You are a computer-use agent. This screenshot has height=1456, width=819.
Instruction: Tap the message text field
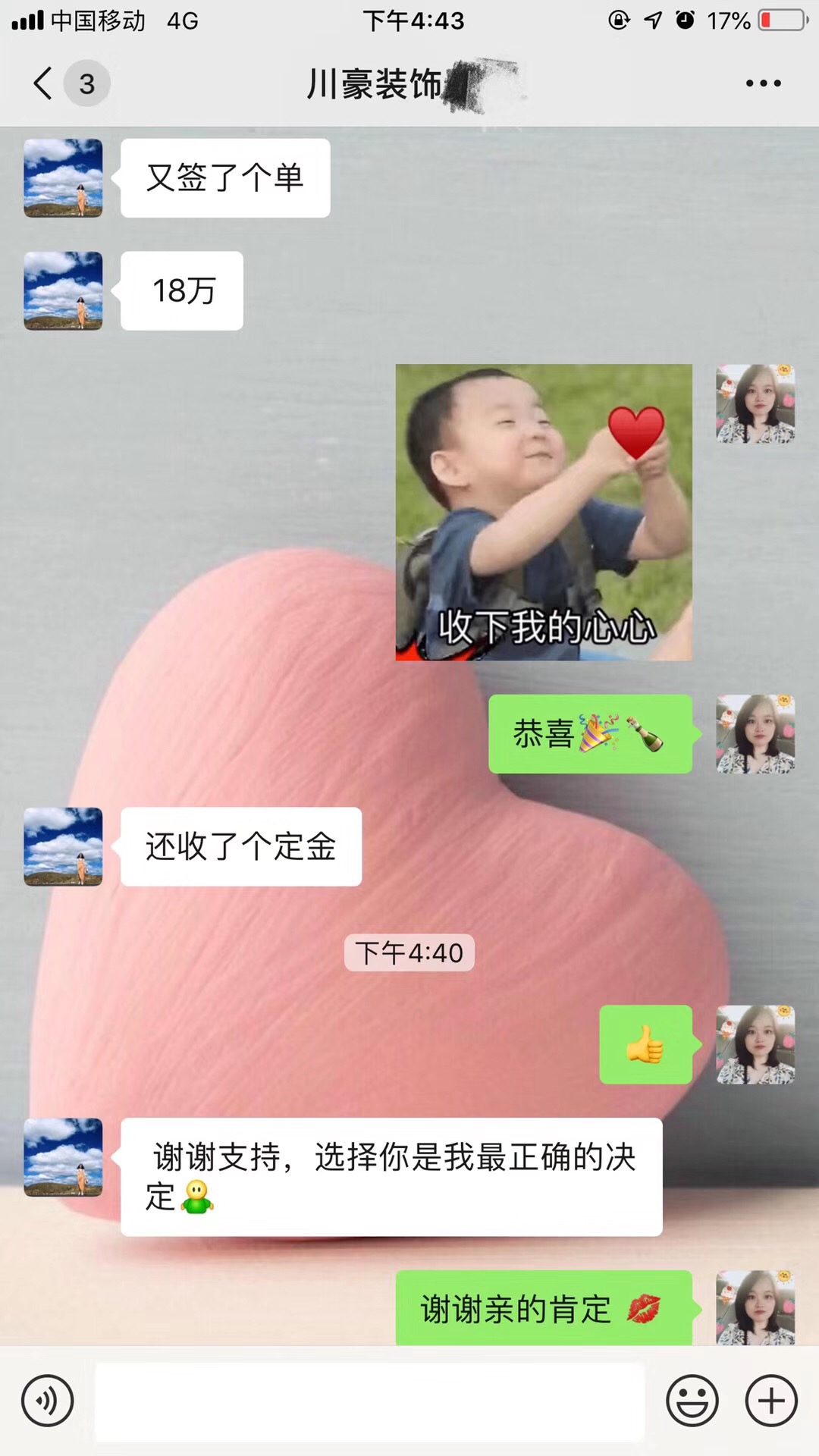369,1401
